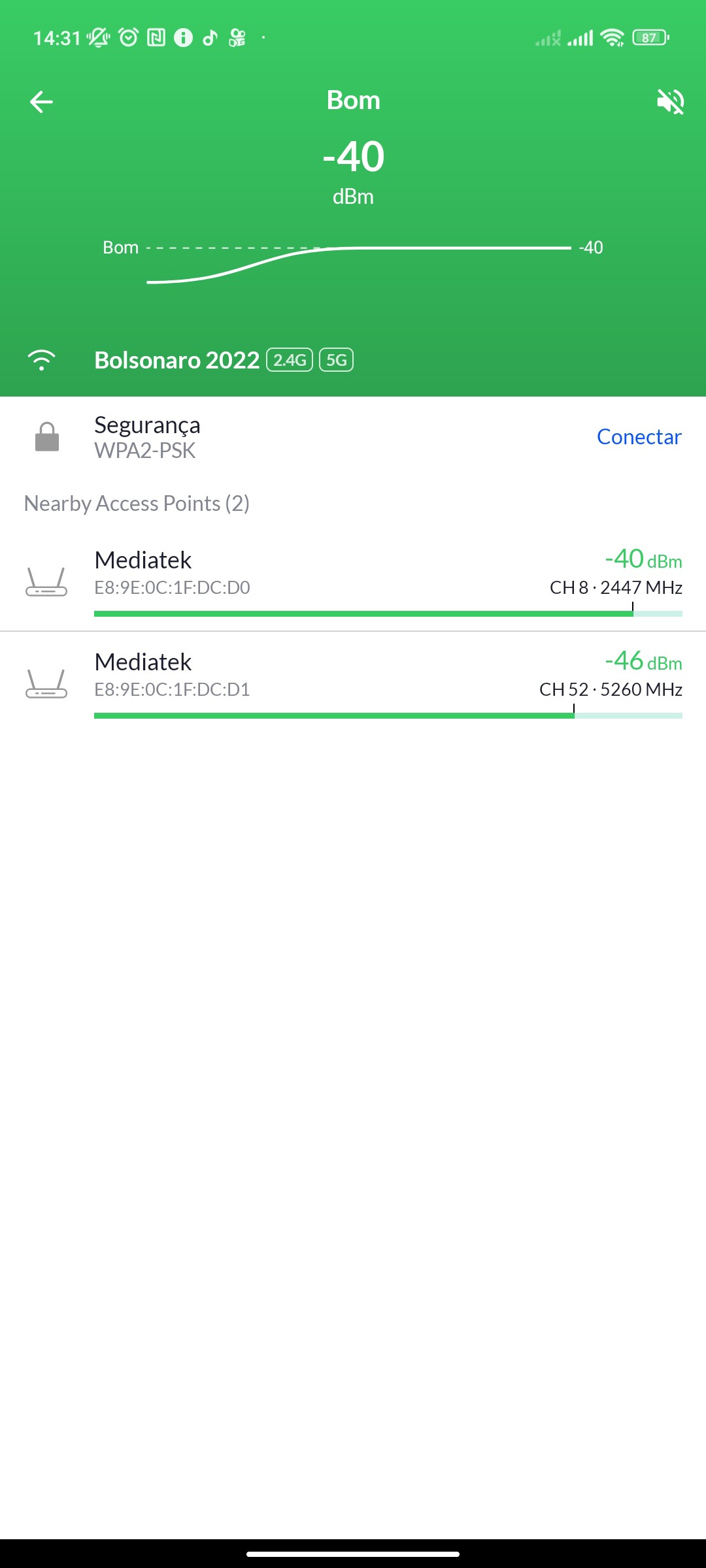Open Mediatek access point ending in D1
The height and width of the screenshot is (1568, 706).
click(353, 681)
